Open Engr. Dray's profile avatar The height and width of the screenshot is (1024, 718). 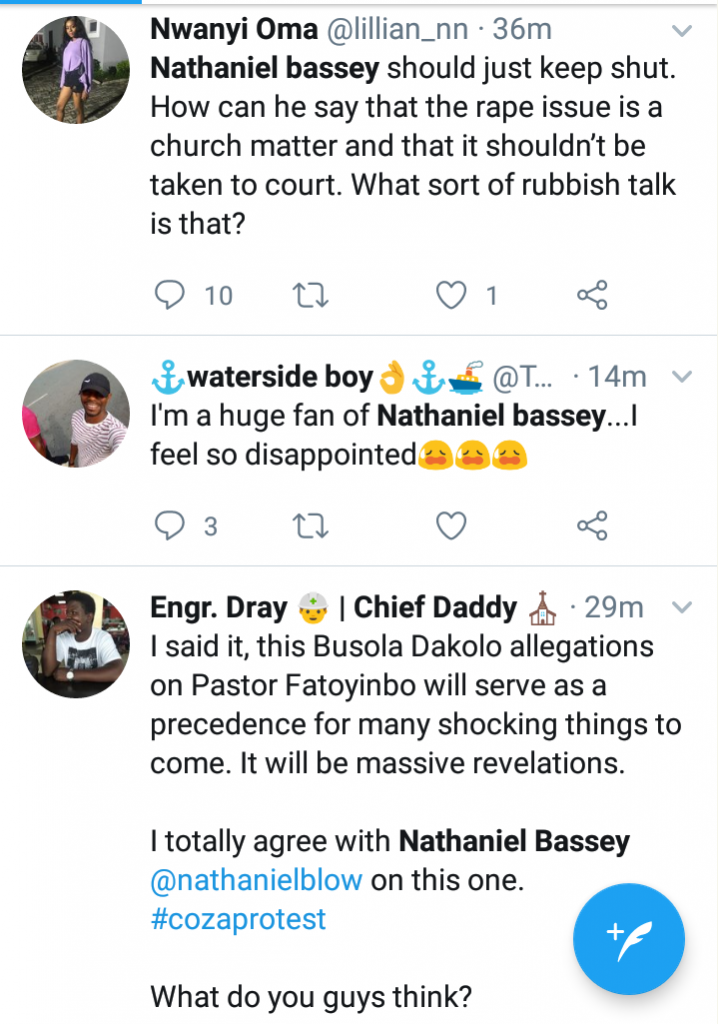pos(76,643)
